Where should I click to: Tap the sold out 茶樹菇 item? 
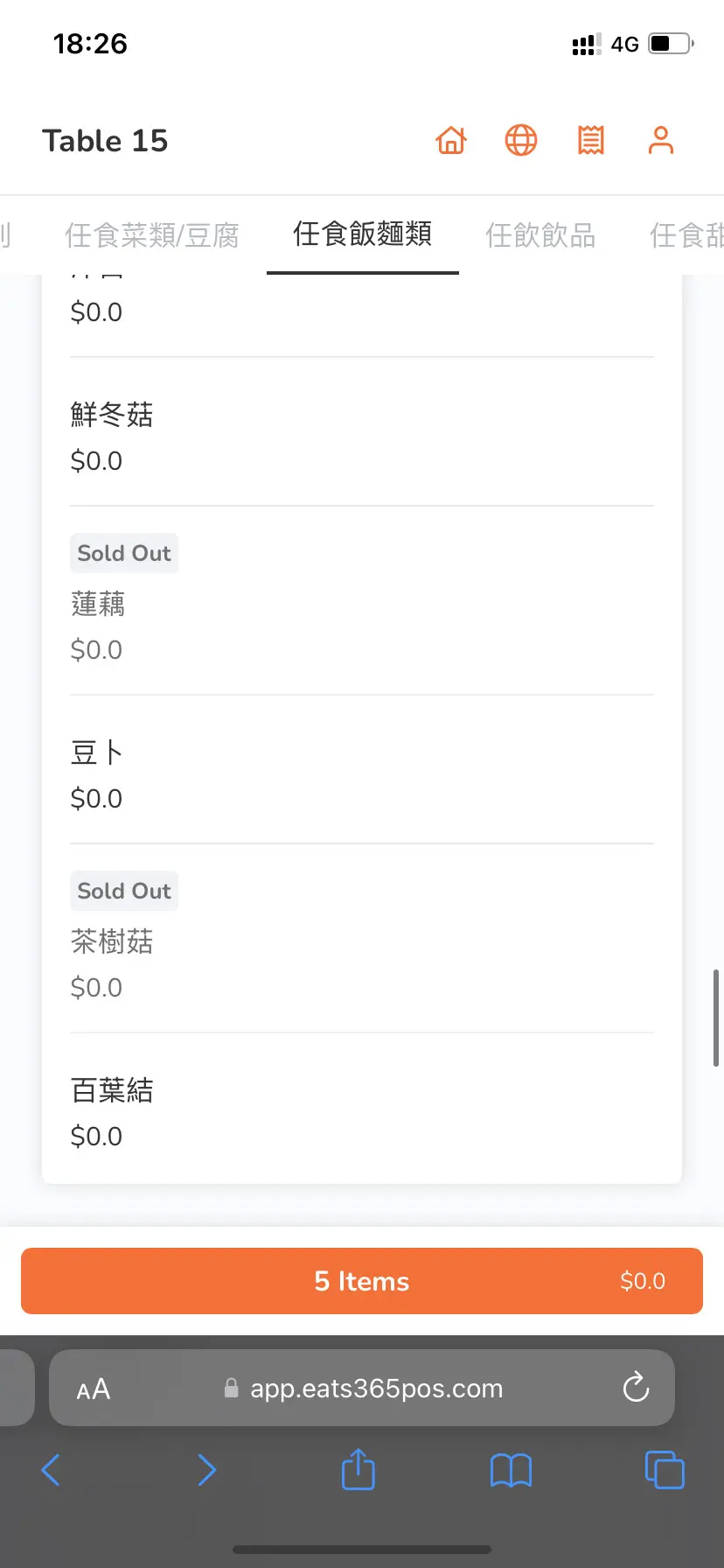click(362, 939)
